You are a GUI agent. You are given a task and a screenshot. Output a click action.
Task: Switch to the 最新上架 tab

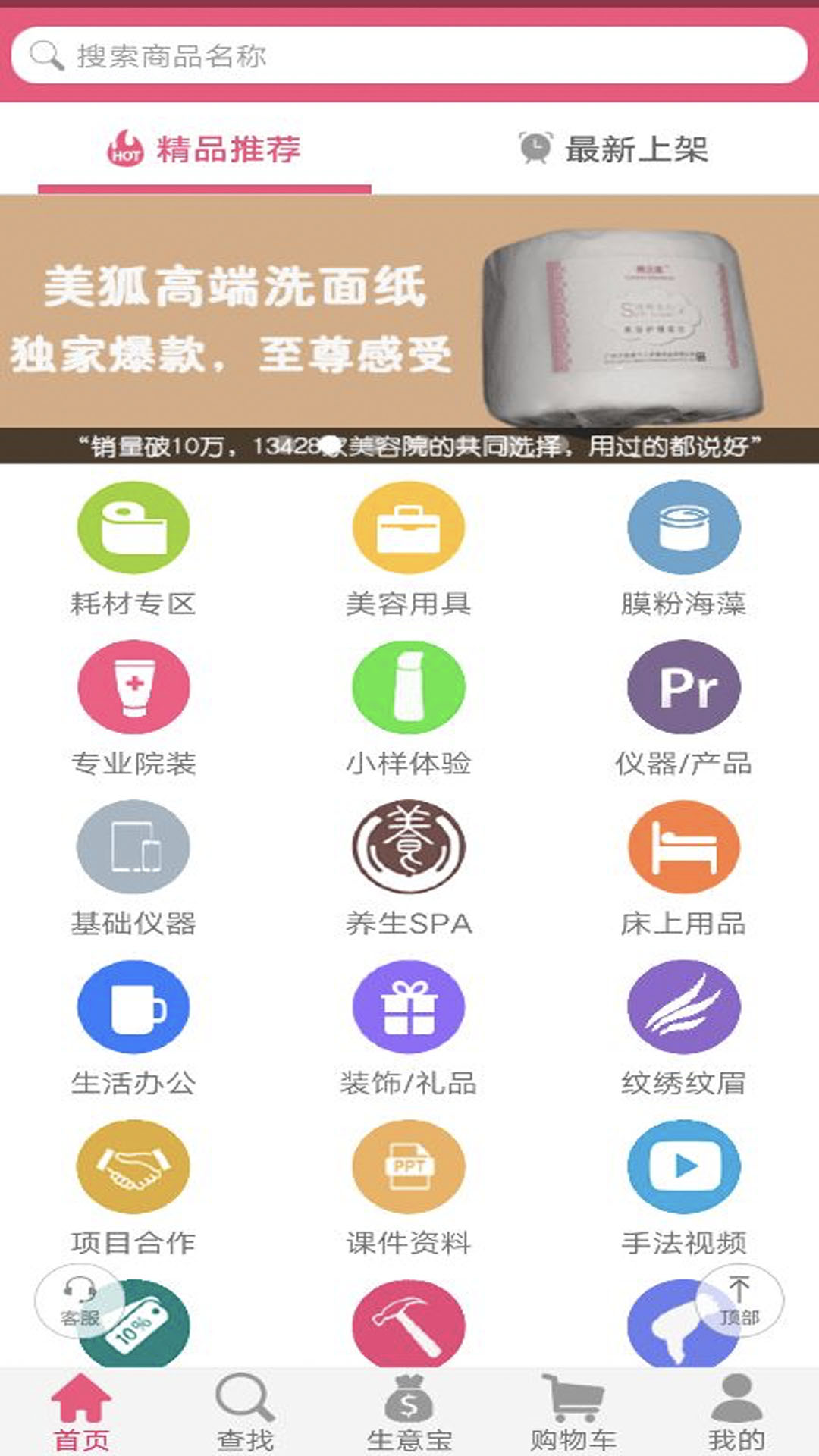point(614,149)
